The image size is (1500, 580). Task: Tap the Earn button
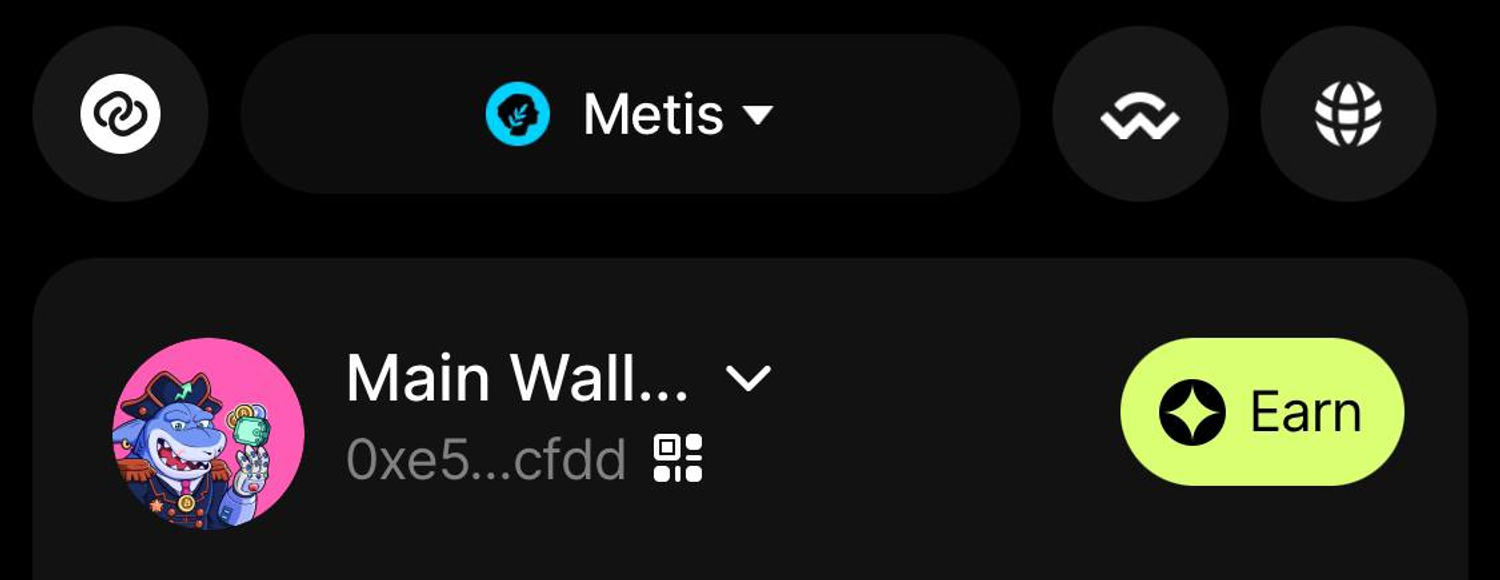(1262, 412)
